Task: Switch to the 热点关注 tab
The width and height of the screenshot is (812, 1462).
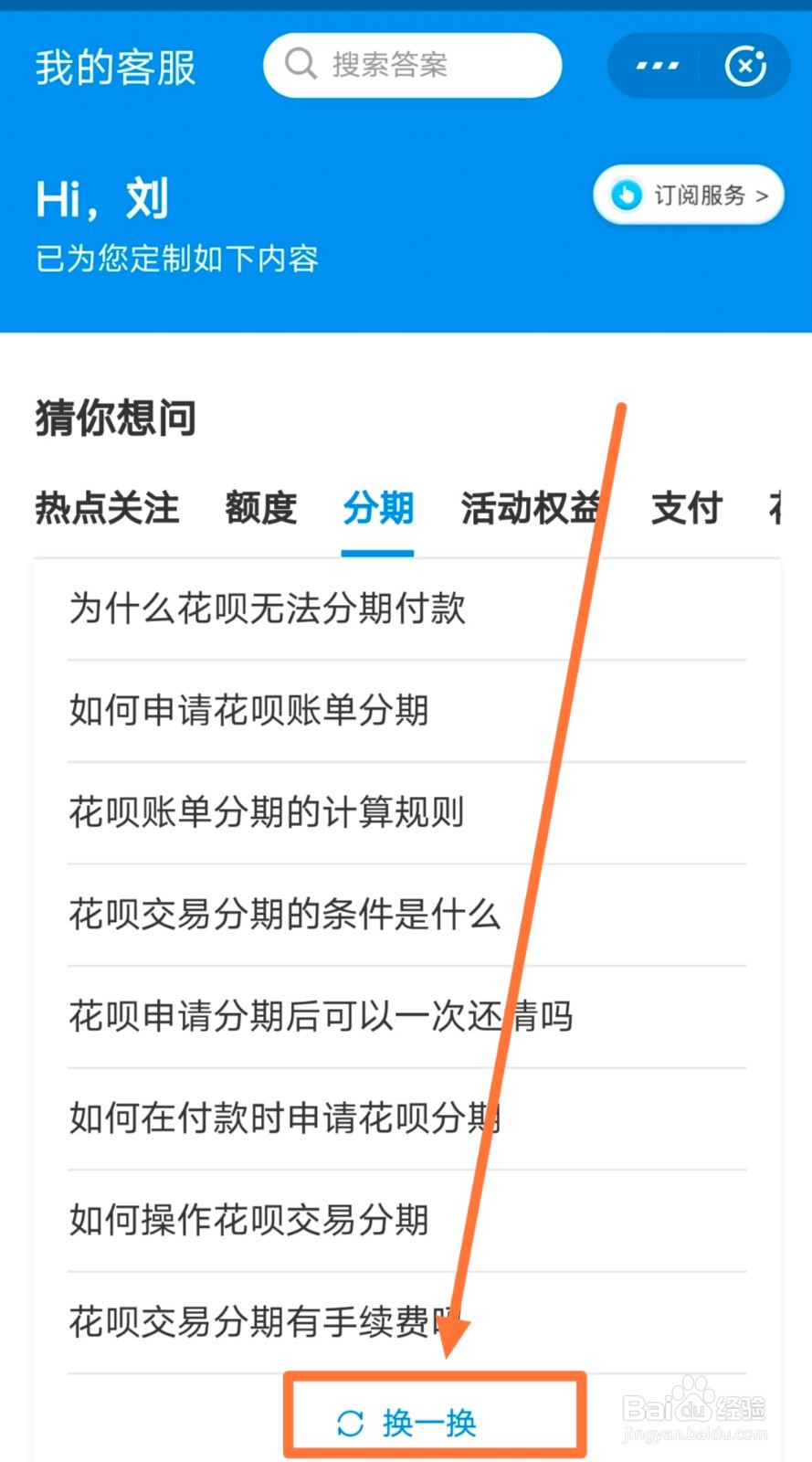Action: pyautogui.click(x=106, y=509)
